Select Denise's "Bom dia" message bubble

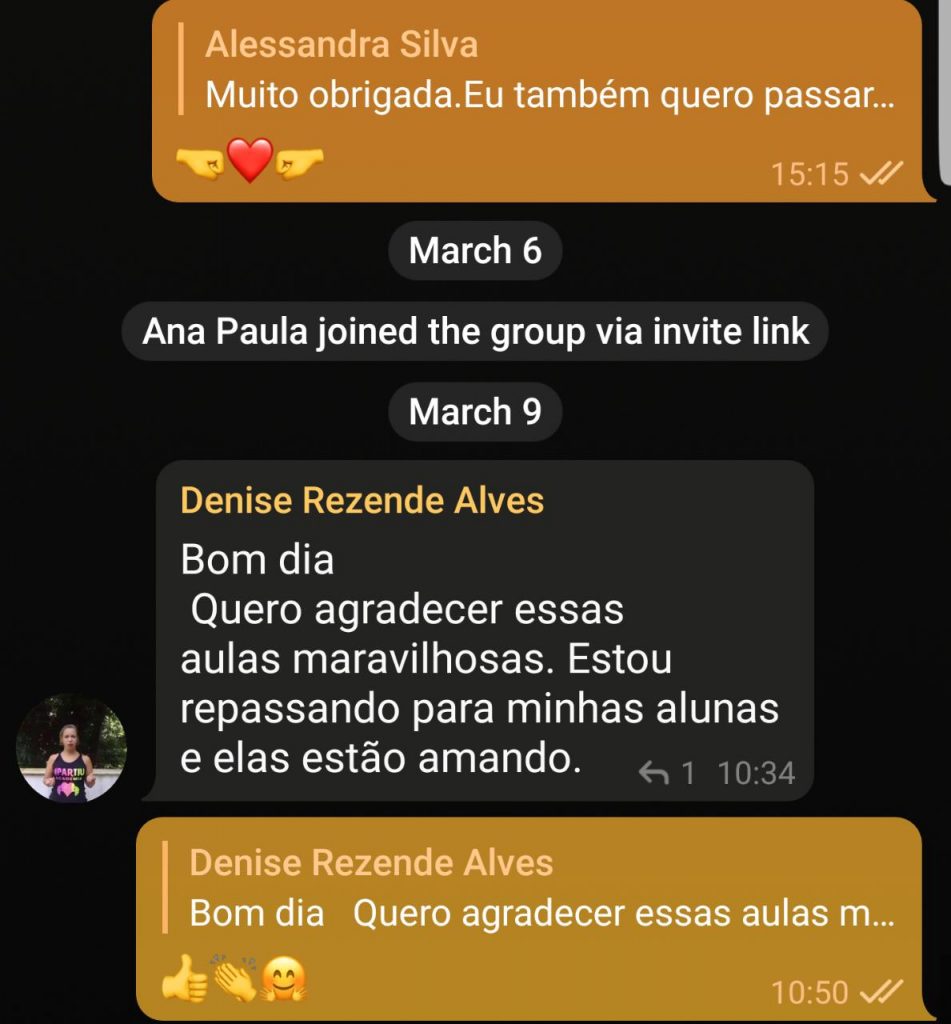tap(480, 660)
